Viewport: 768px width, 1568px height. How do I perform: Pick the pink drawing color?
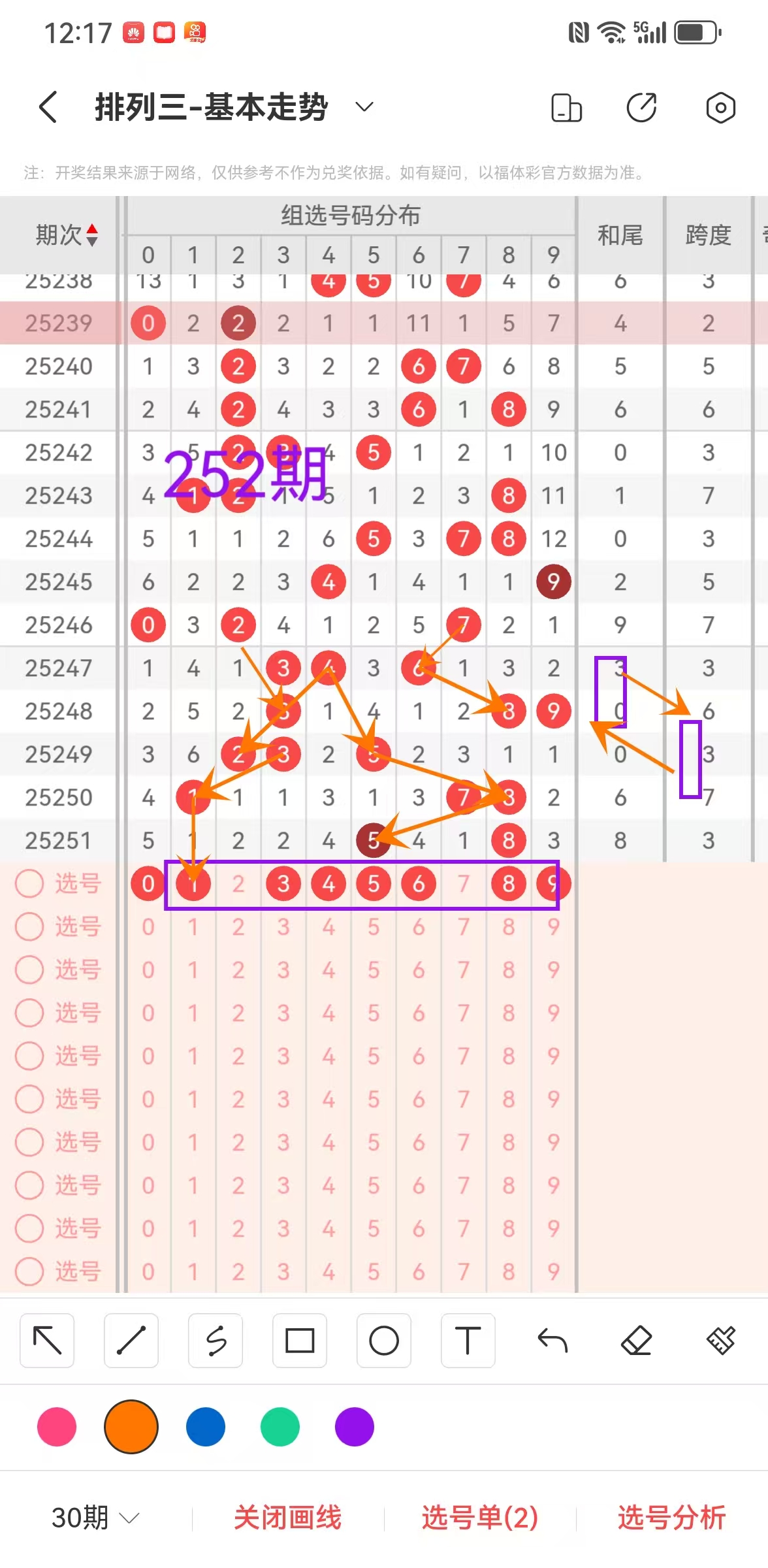point(57,1427)
